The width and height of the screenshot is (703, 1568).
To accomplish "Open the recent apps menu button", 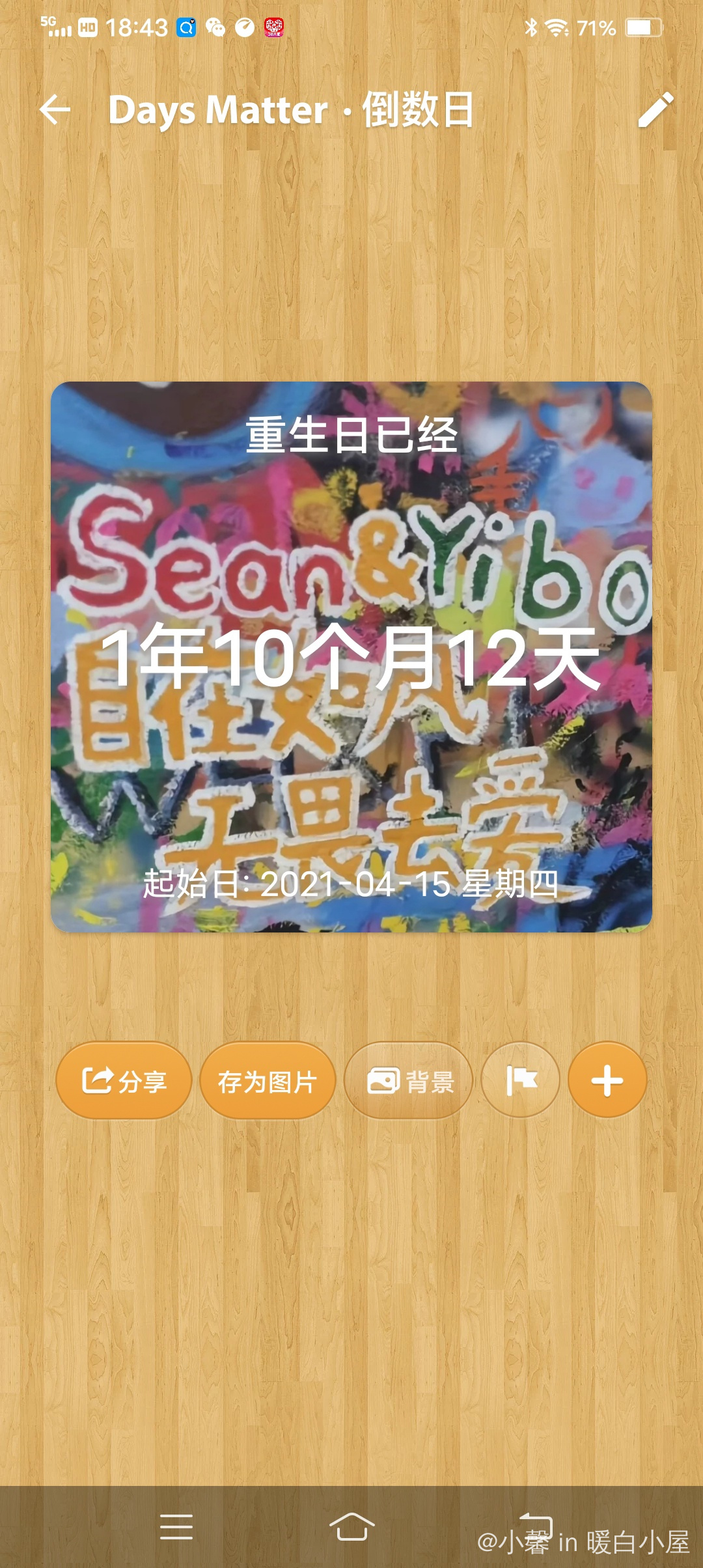I will (176, 1526).
